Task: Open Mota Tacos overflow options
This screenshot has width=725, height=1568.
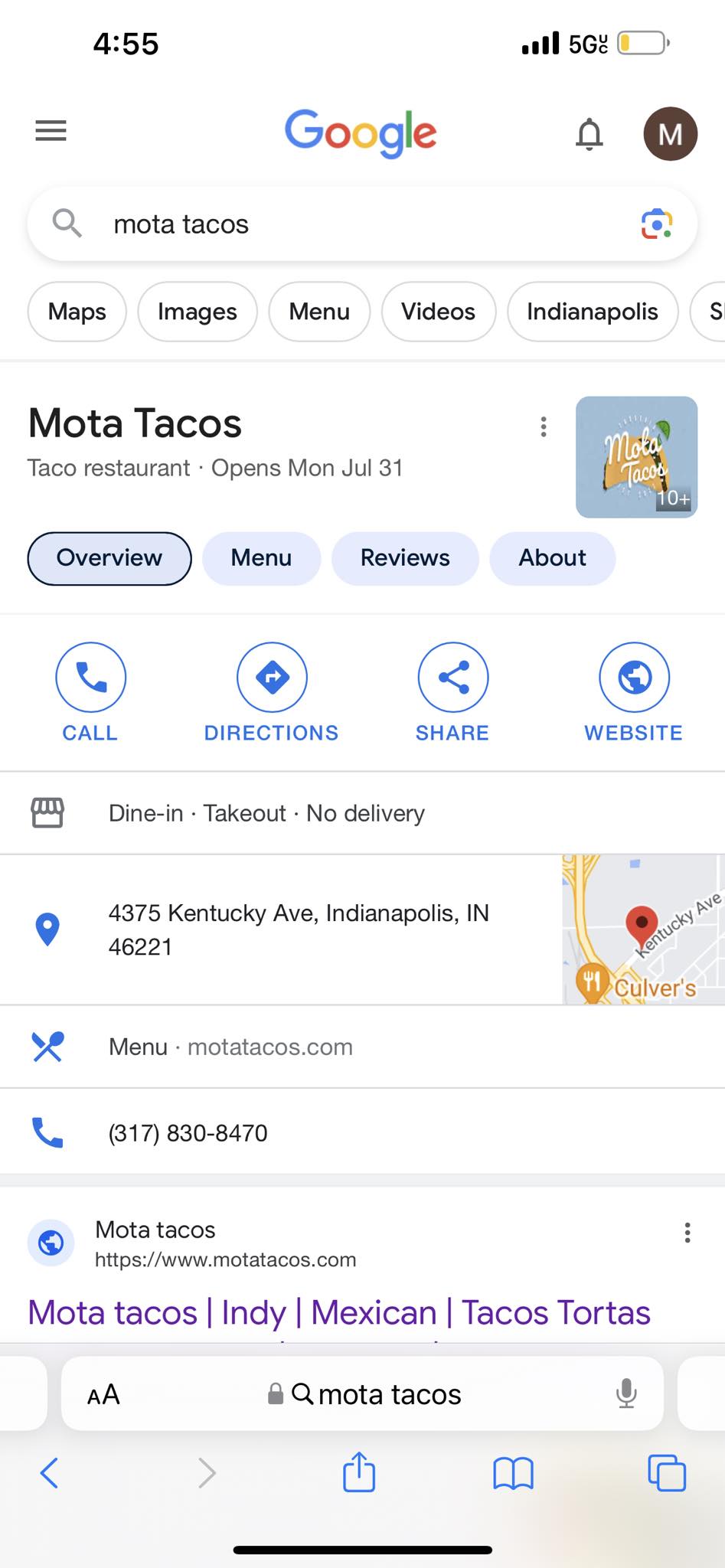Action: point(544,426)
